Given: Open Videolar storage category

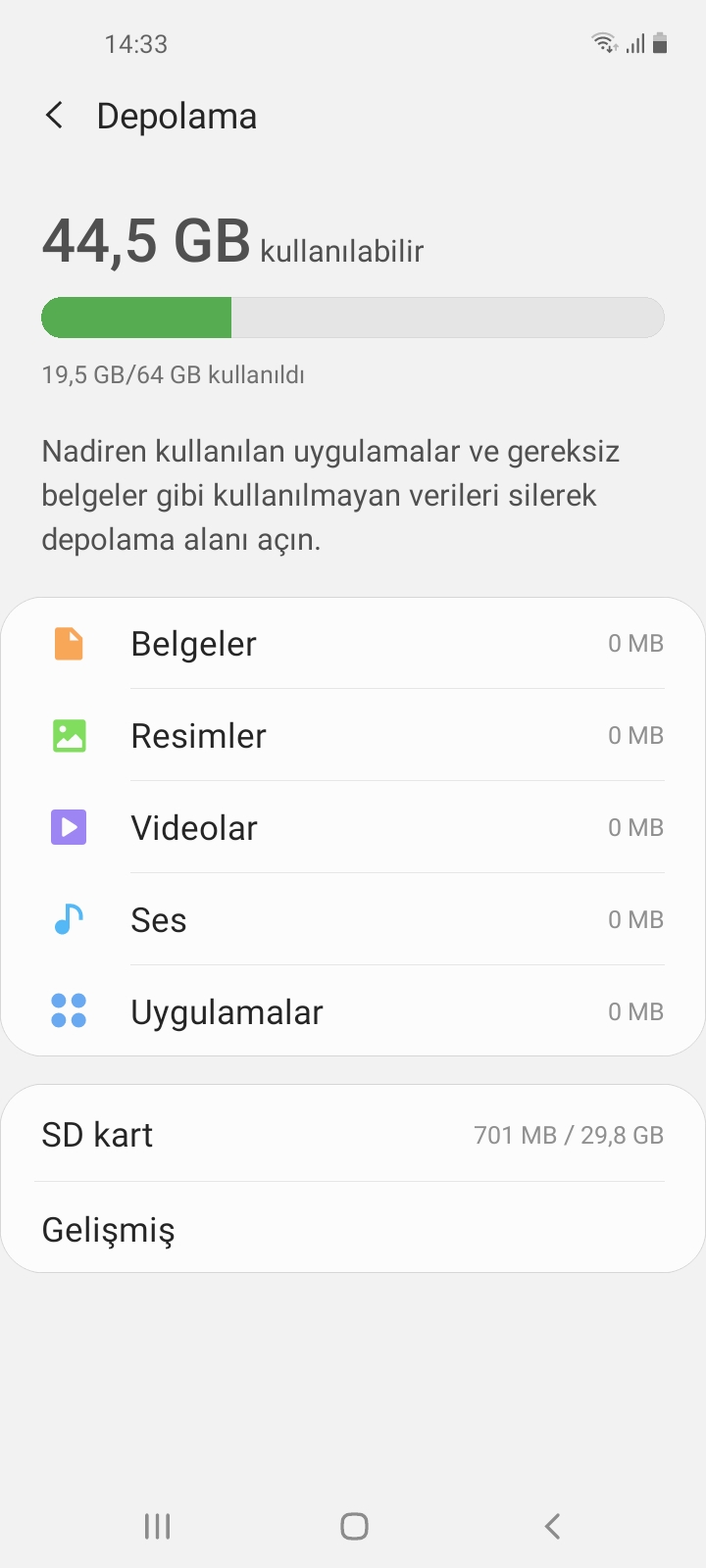Looking at the screenshot, I should coord(353,828).
